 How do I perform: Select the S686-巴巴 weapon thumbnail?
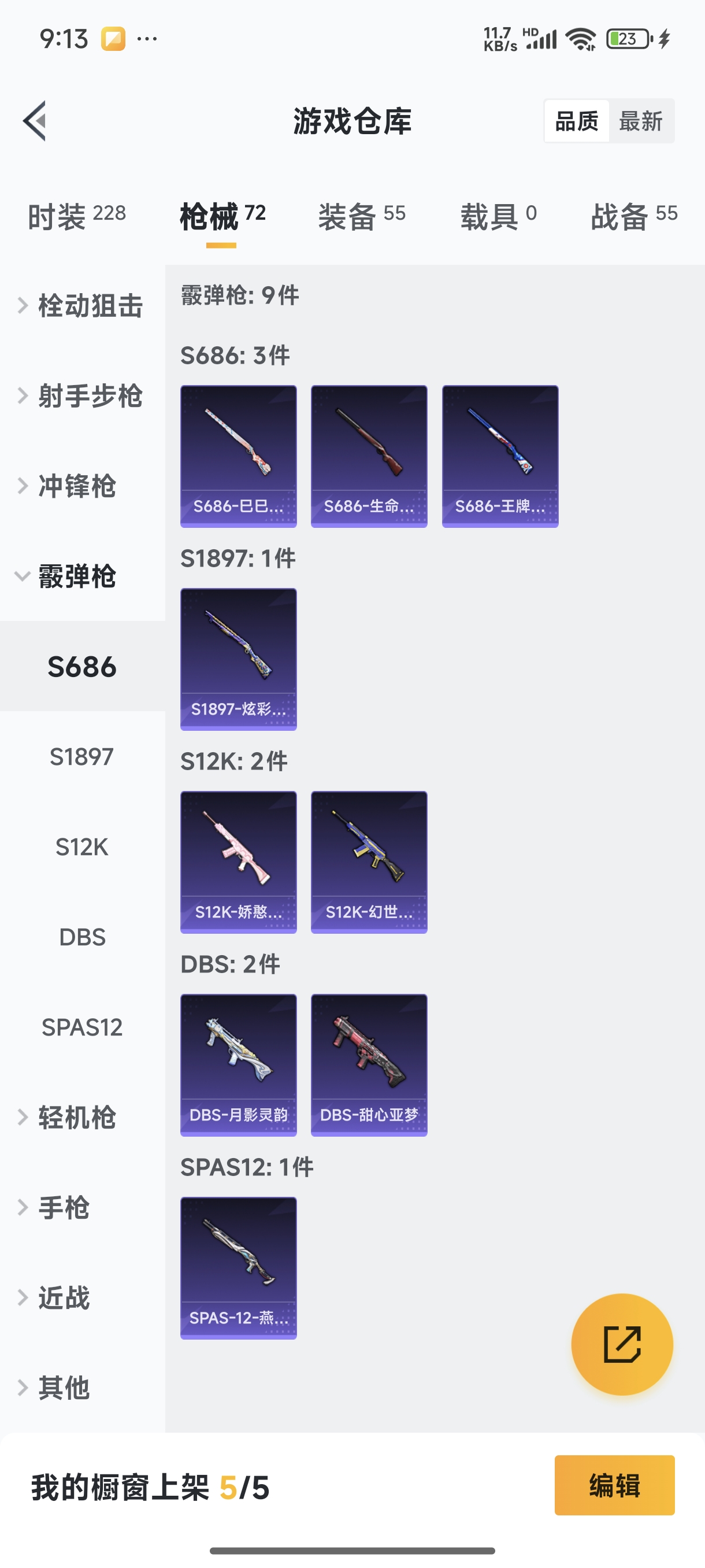pyautogui.click(x=238, y=454)
